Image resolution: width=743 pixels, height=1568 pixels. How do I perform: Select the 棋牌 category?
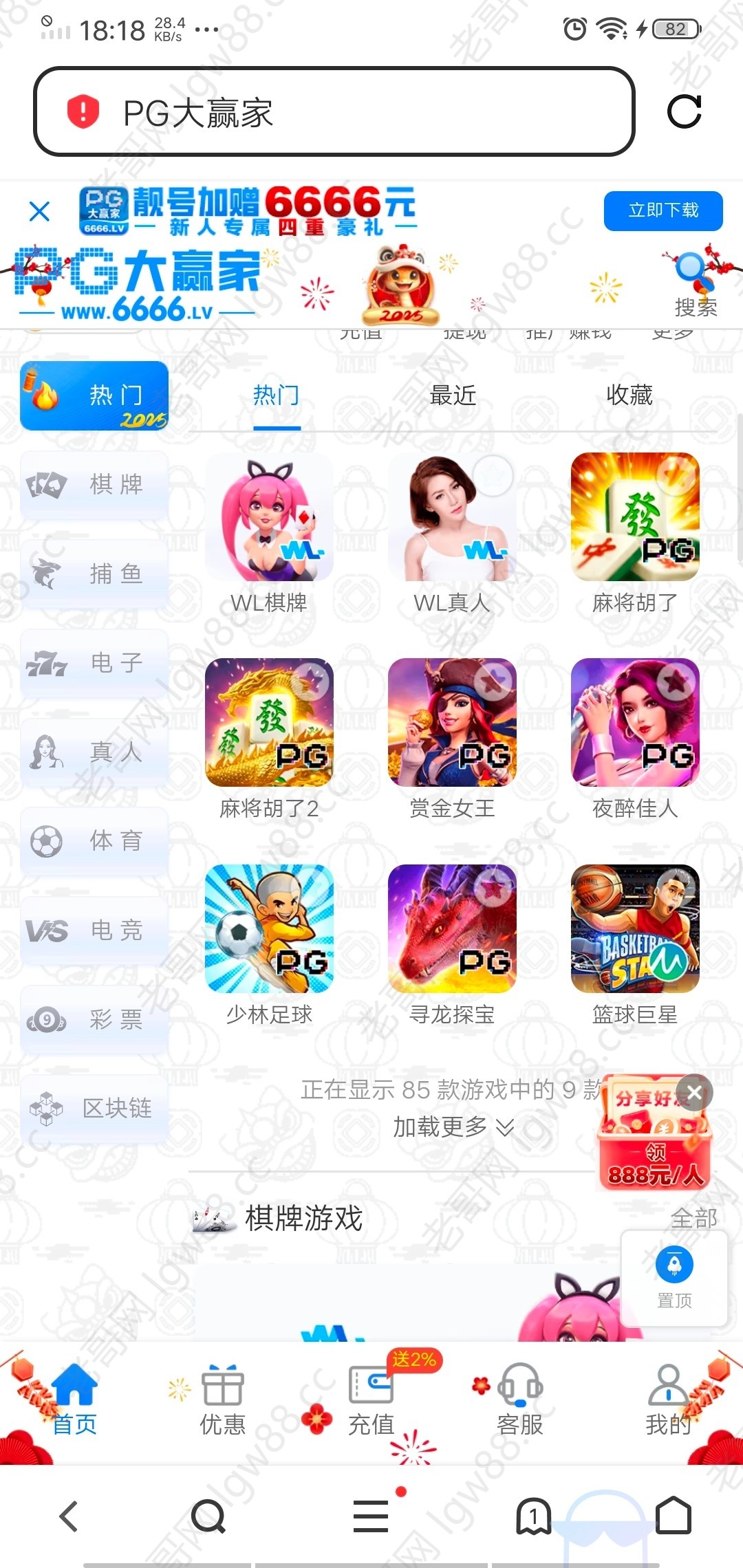94,485
